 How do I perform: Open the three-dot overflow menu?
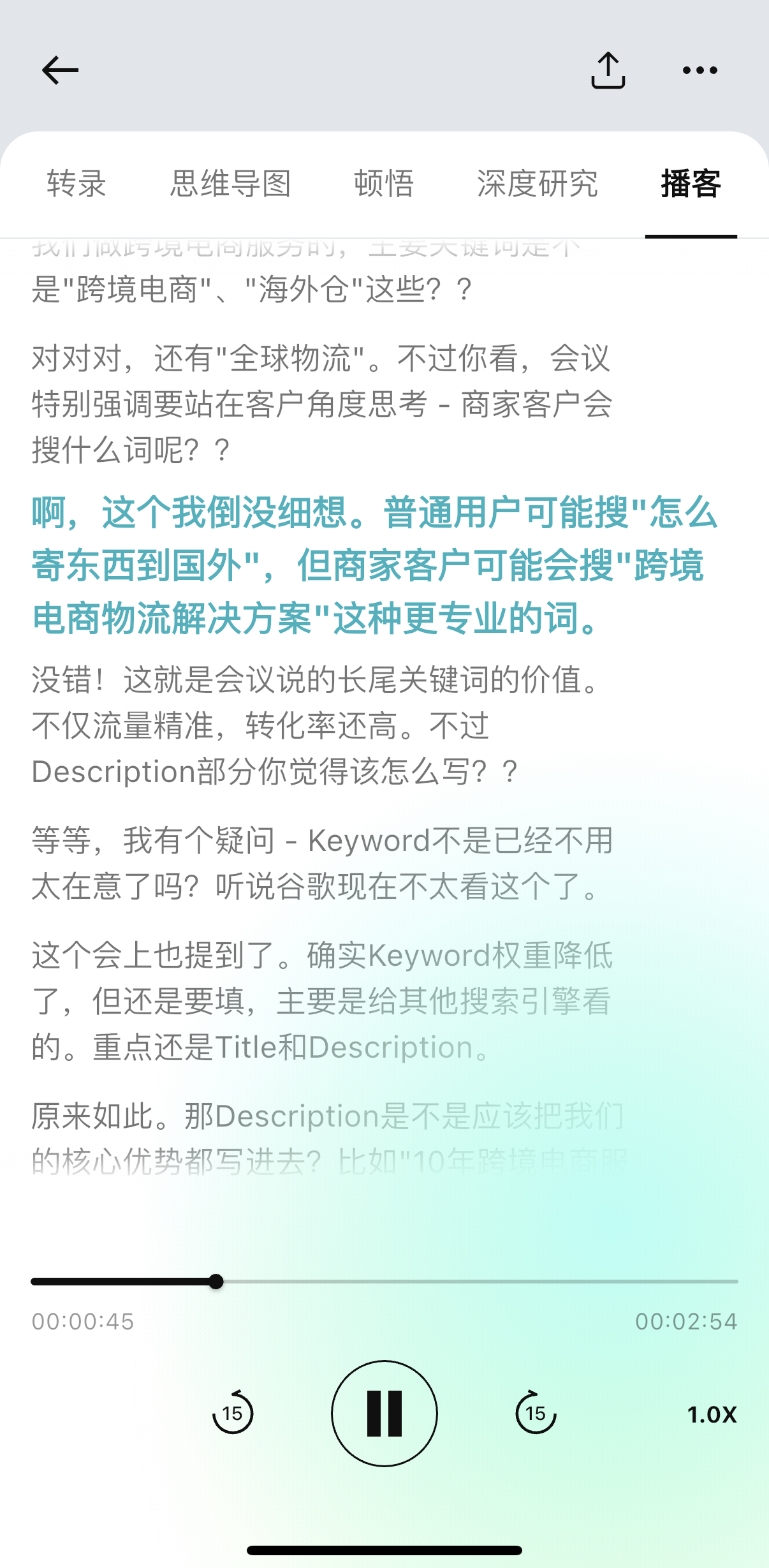click(699, 70)
